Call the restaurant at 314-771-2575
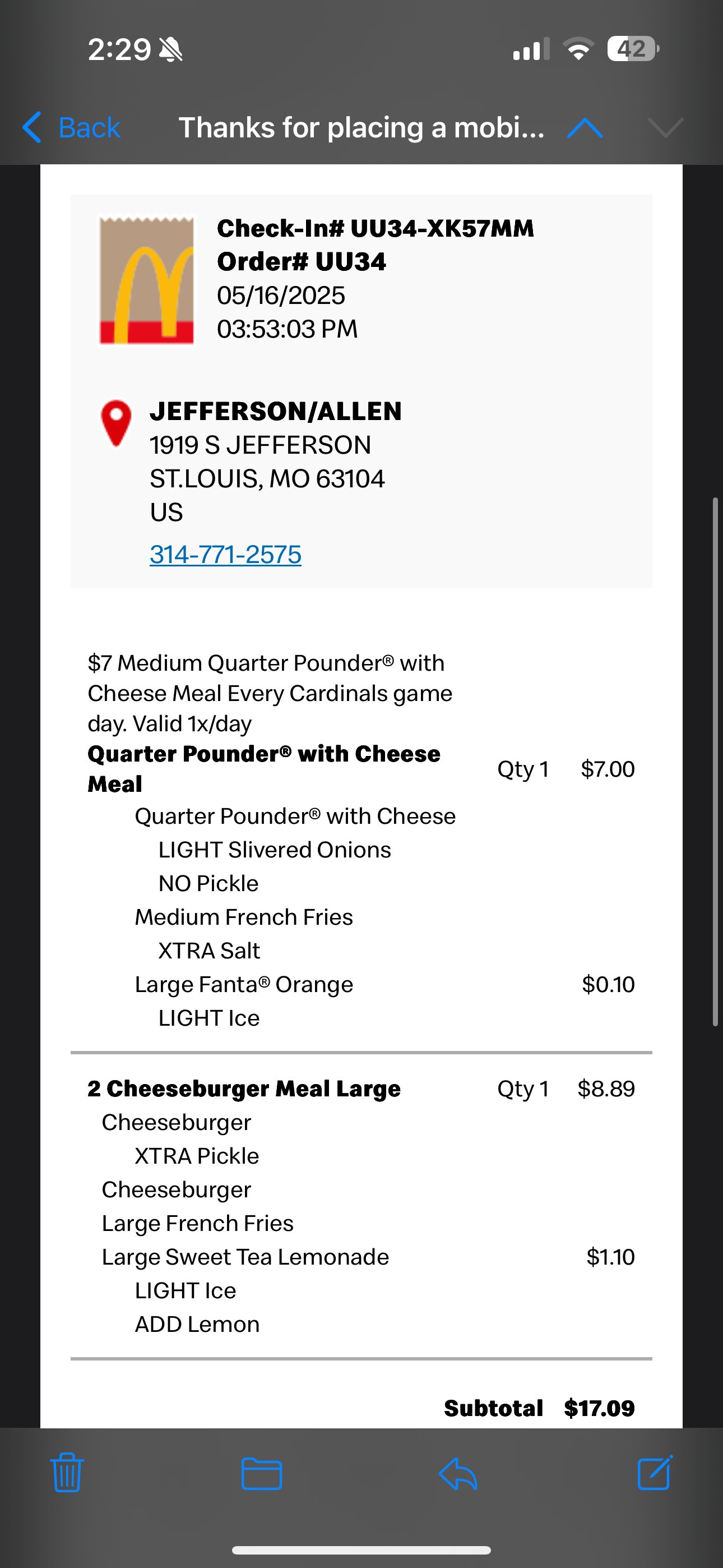This screenshot has width=723, height=1568. 225,555
